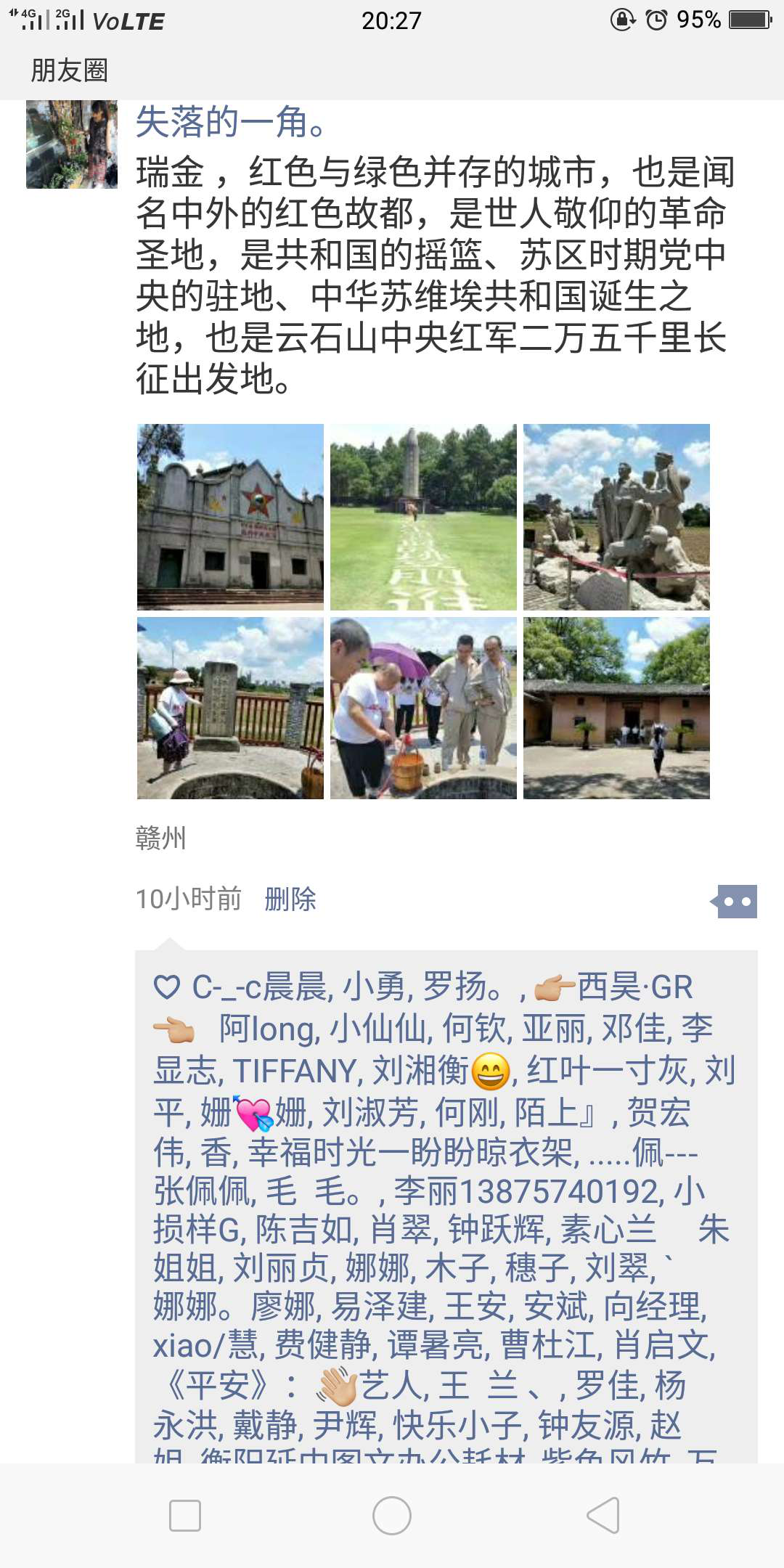Image resolution: width=784 pixels, height=1568 pixels.
Task: Go to the home screen
Action: [392, 1516]
